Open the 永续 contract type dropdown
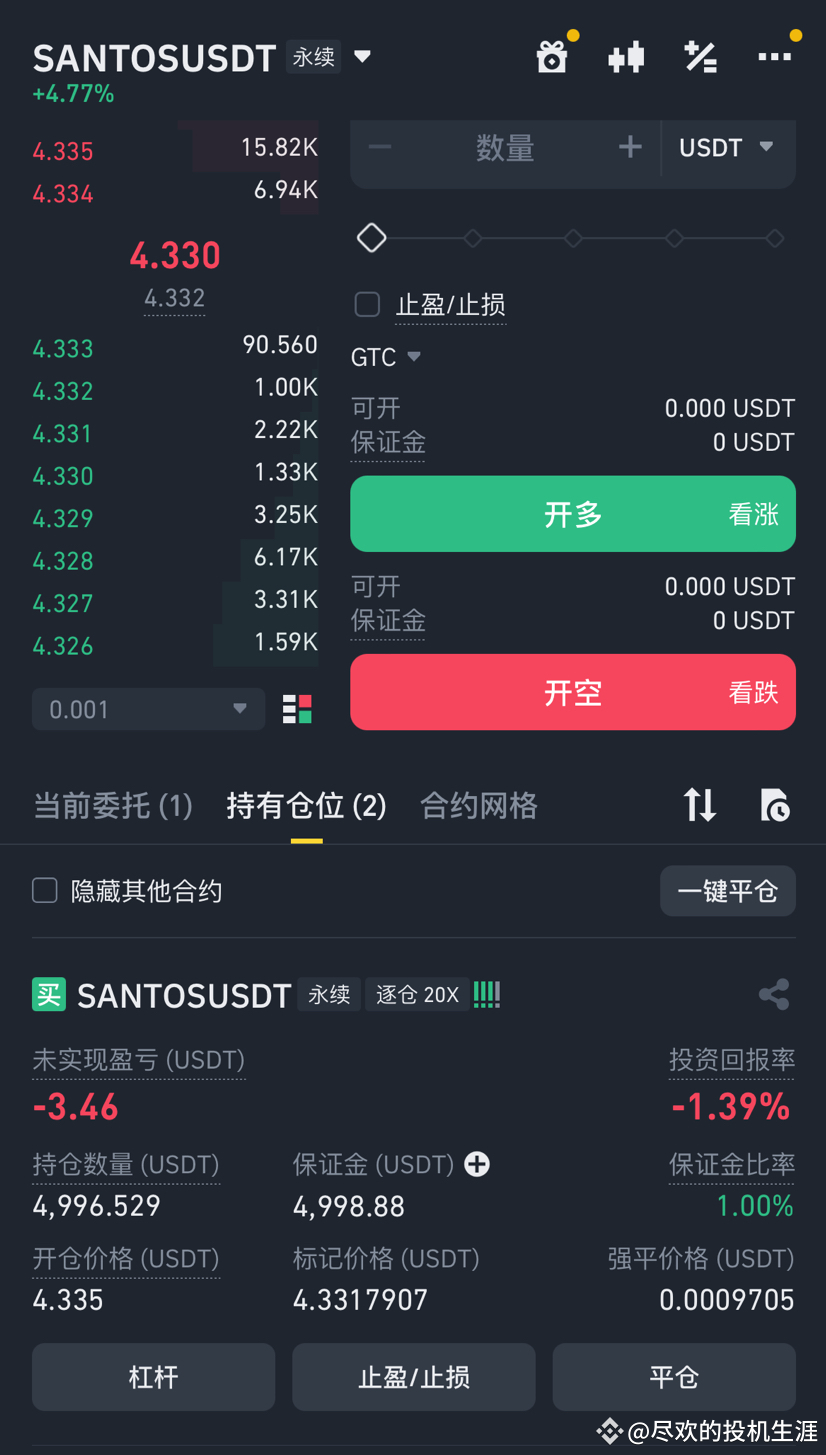 pos(332,57)
